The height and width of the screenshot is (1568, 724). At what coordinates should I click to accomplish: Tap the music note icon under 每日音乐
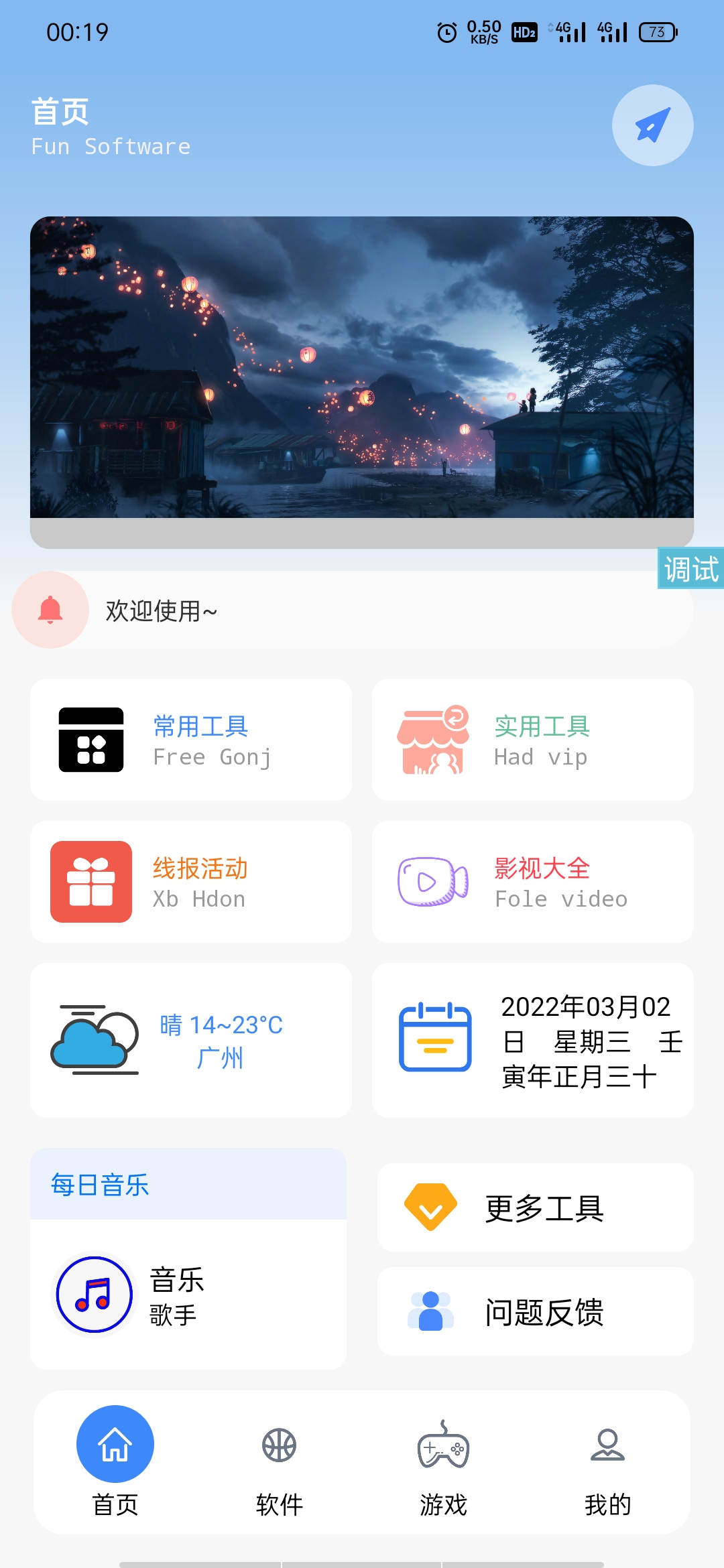pyautogui.click(x=94, y=1295)
